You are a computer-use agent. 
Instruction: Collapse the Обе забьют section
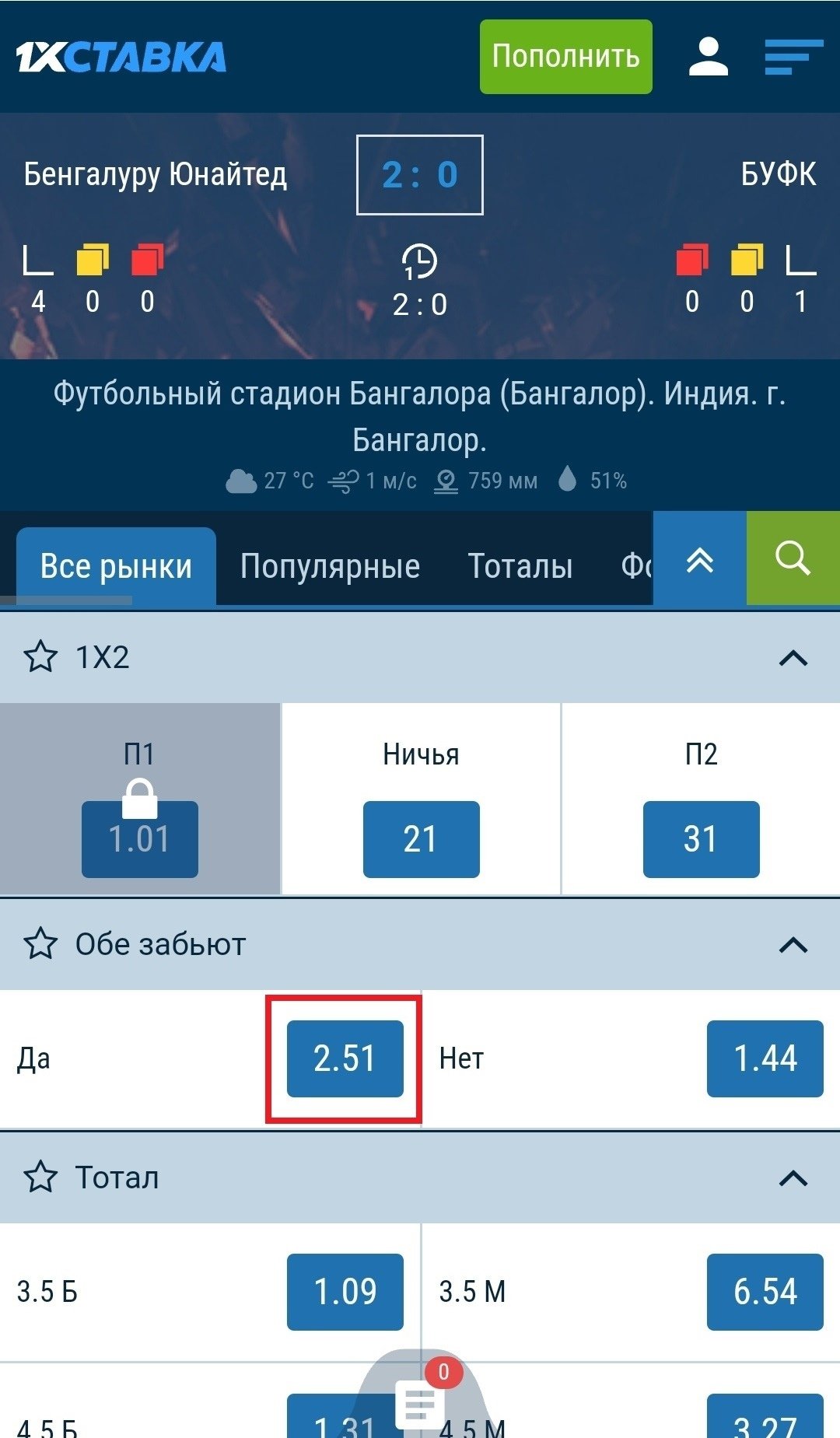(793, 944)
